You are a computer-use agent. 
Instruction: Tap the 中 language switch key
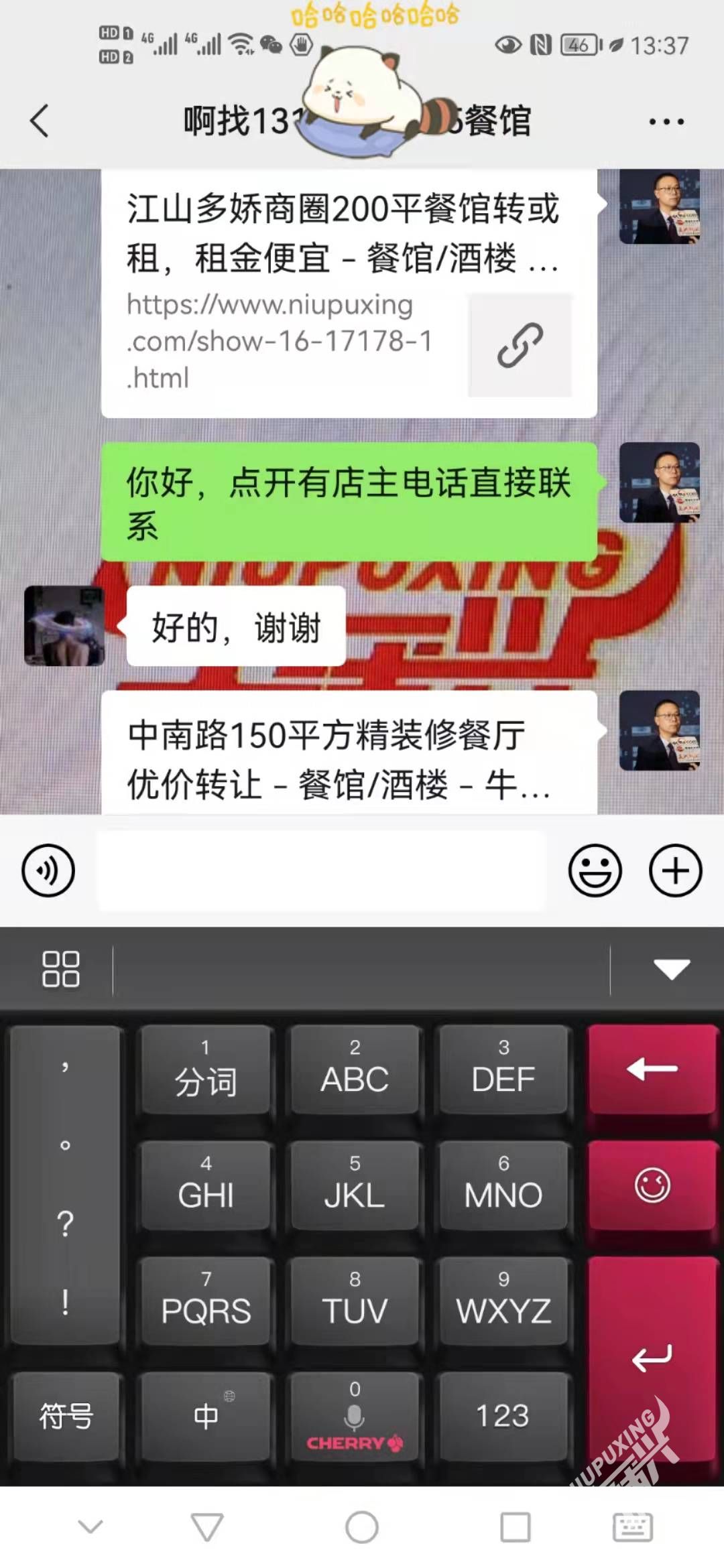[x=206, y=1415]
